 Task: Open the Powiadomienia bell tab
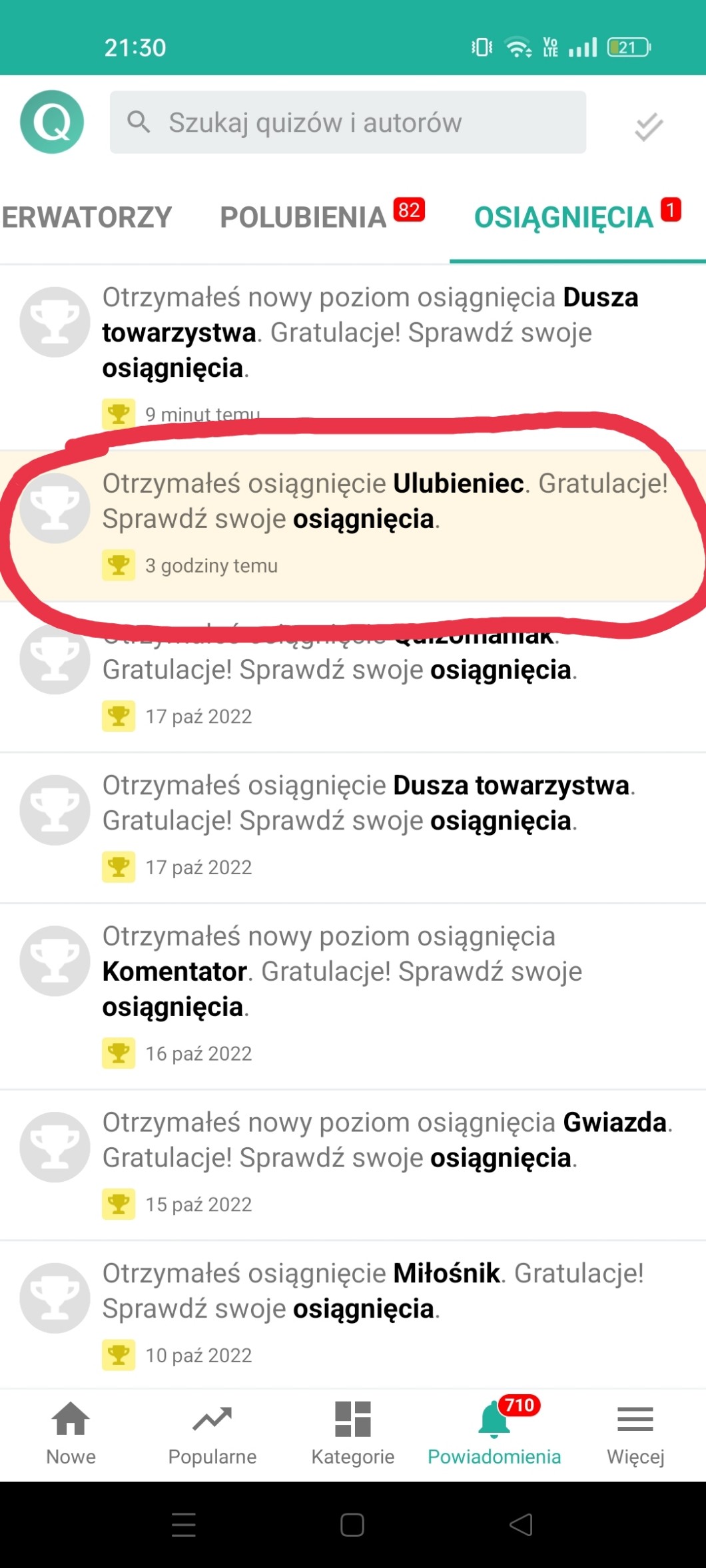click(494, 1433)
